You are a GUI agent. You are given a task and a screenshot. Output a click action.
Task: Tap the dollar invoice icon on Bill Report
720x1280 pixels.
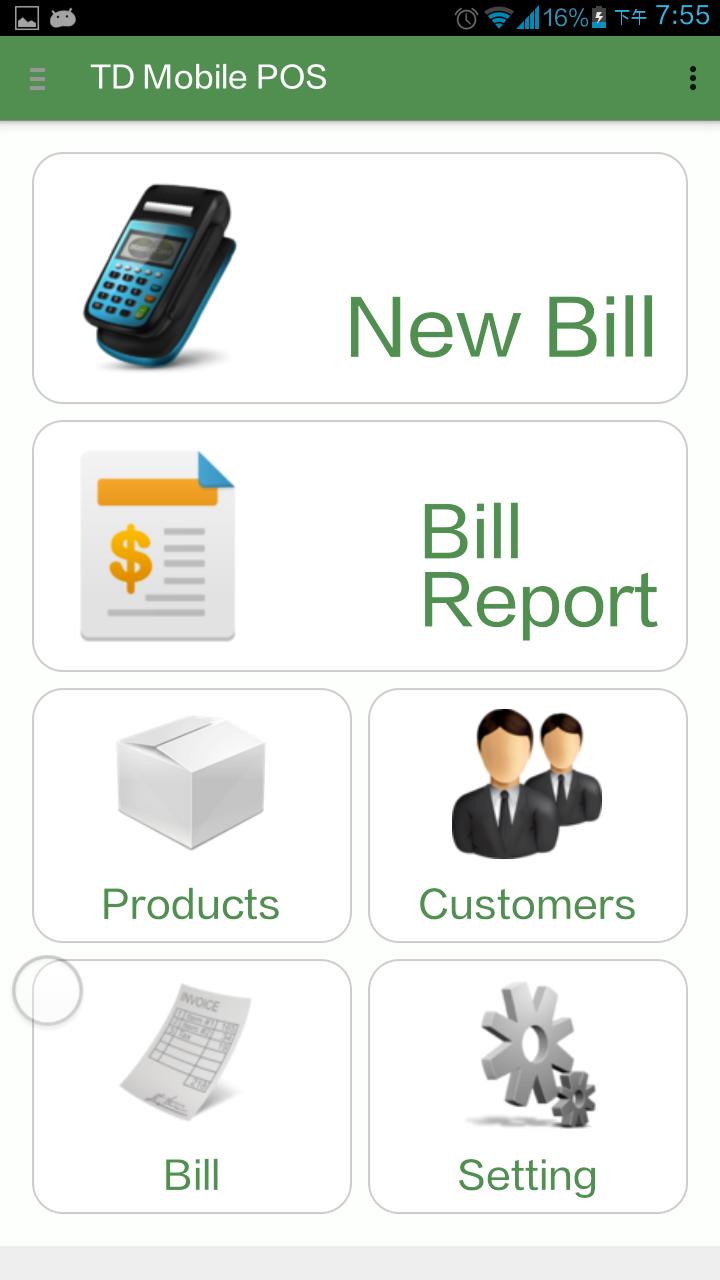coord(157,545)
